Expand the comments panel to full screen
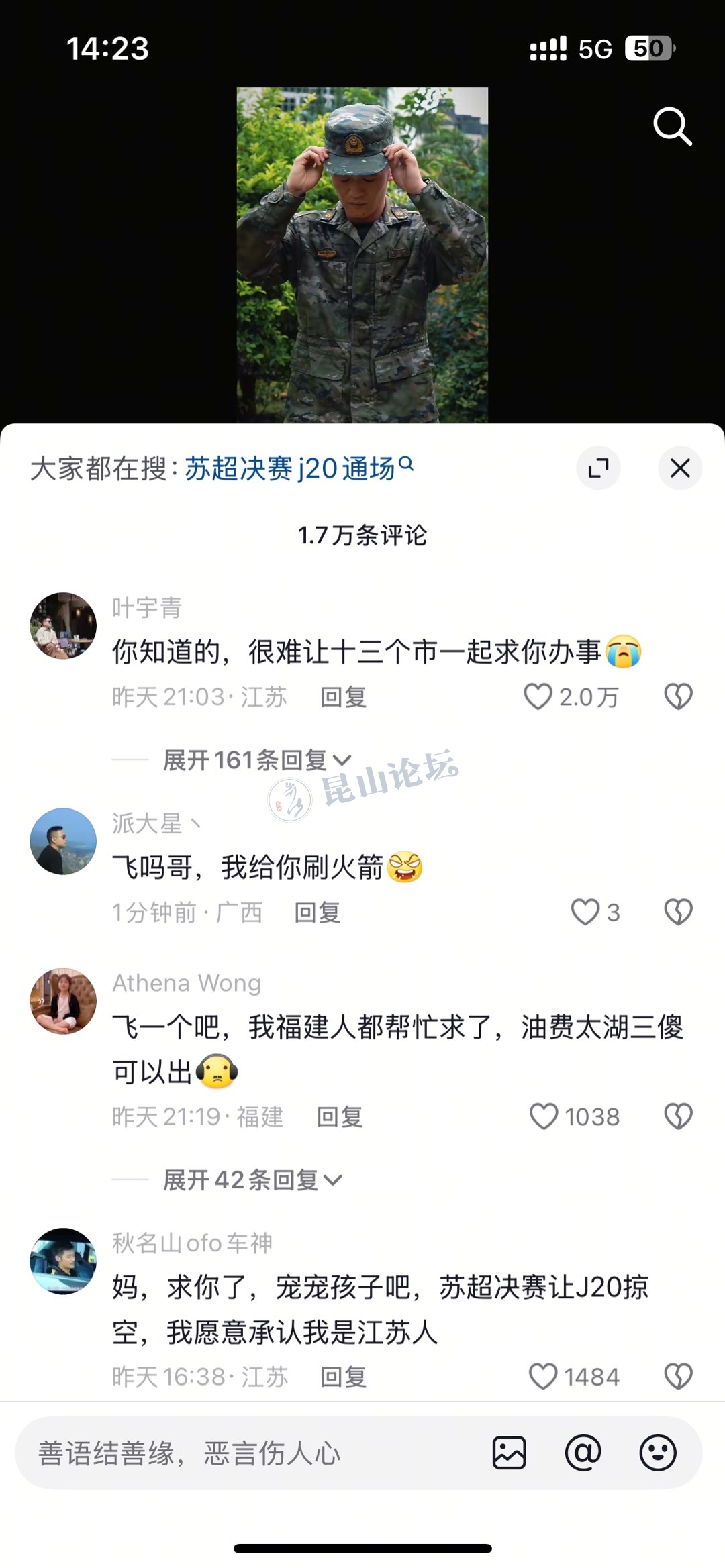725x1568 pixels. coord(598,468)
